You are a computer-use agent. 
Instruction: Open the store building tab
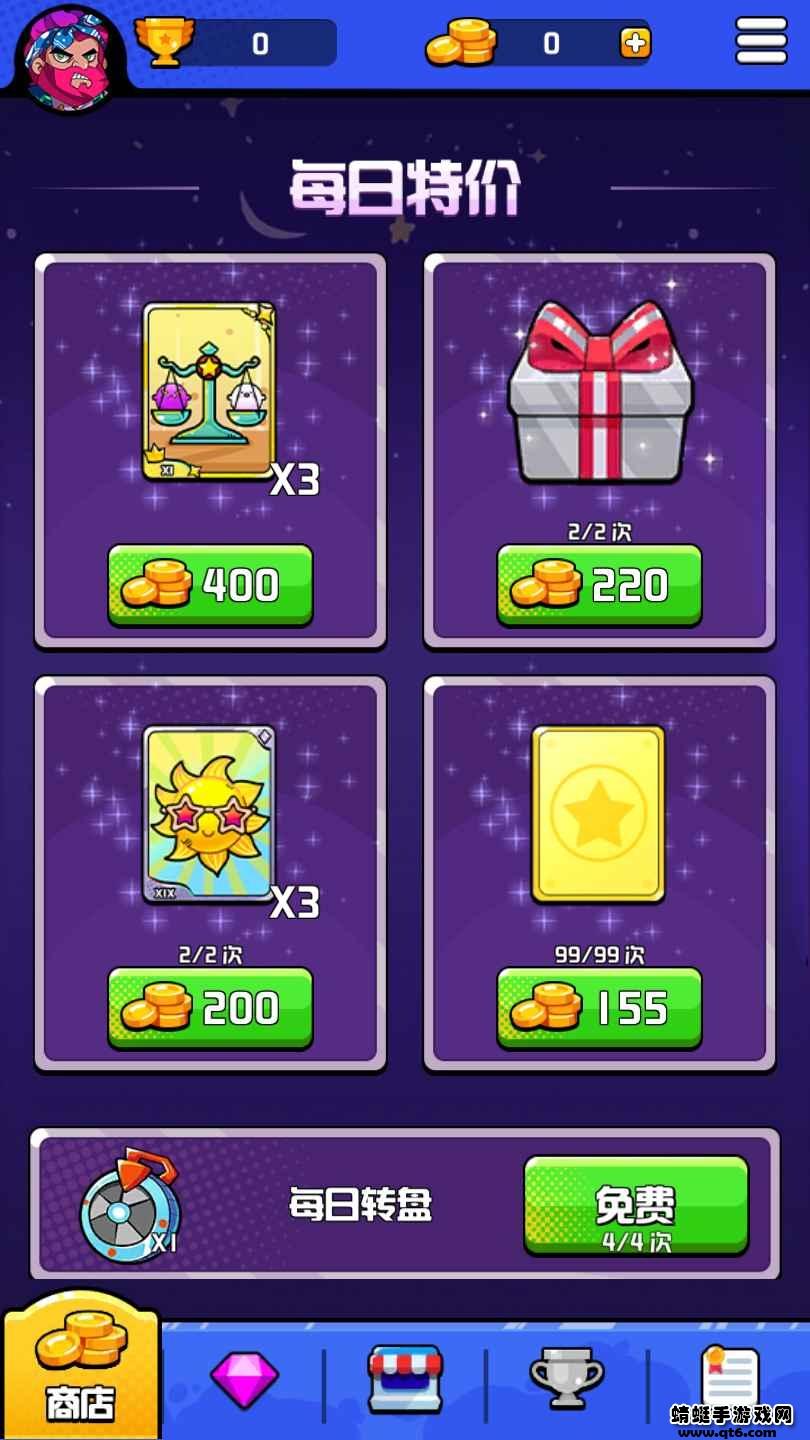pos(405,1379)
